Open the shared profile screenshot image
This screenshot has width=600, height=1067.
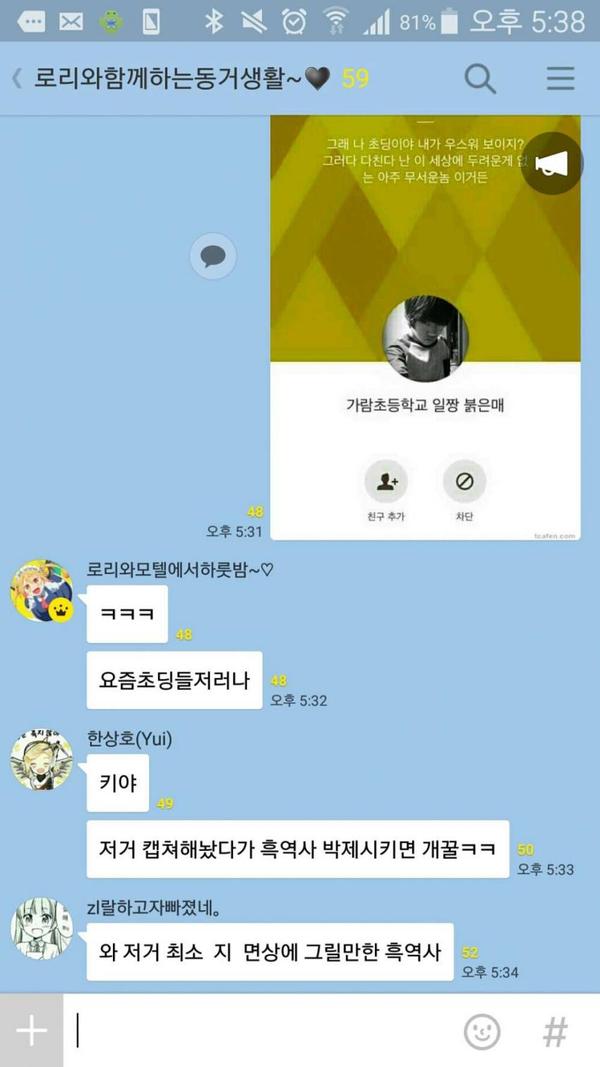click(425, 330)
